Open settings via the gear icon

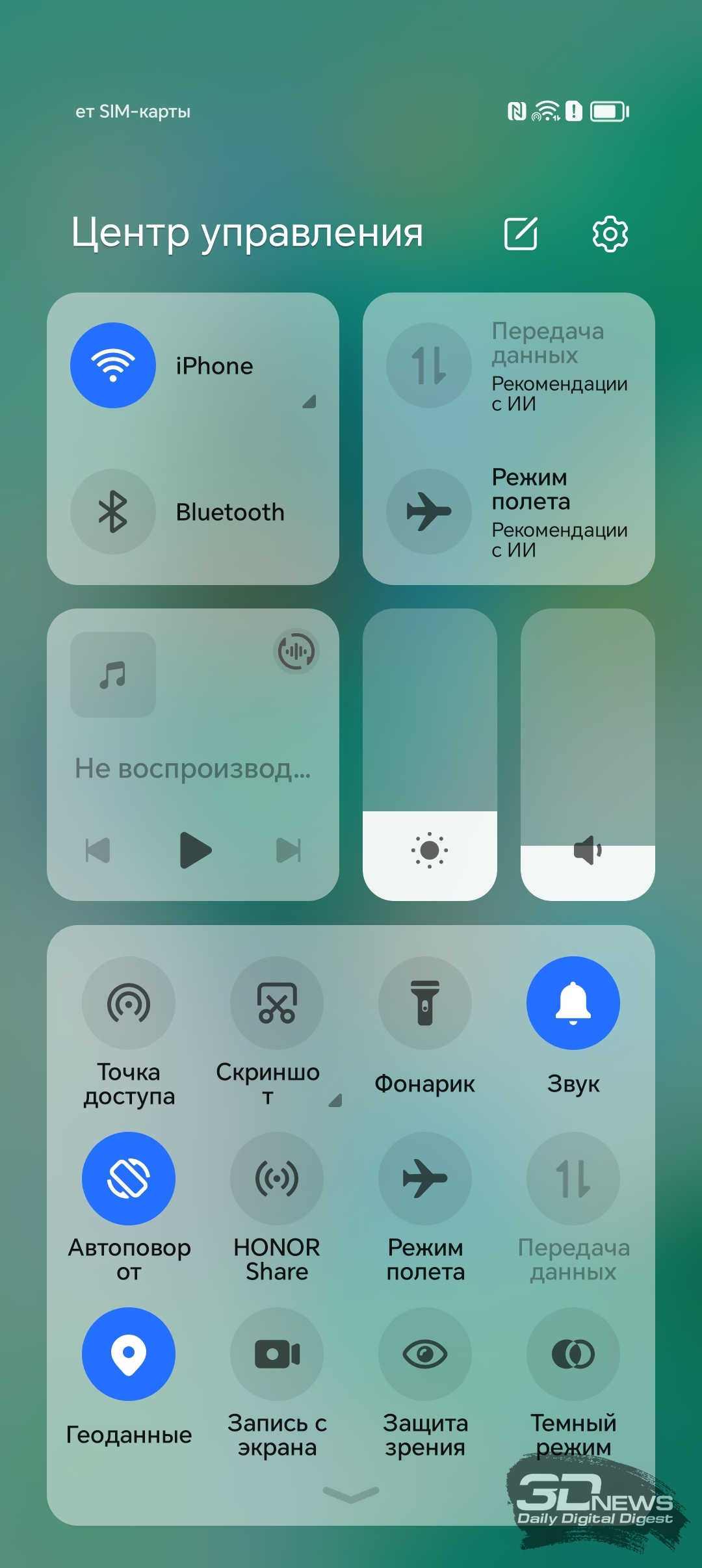click(x=610, y=233)
